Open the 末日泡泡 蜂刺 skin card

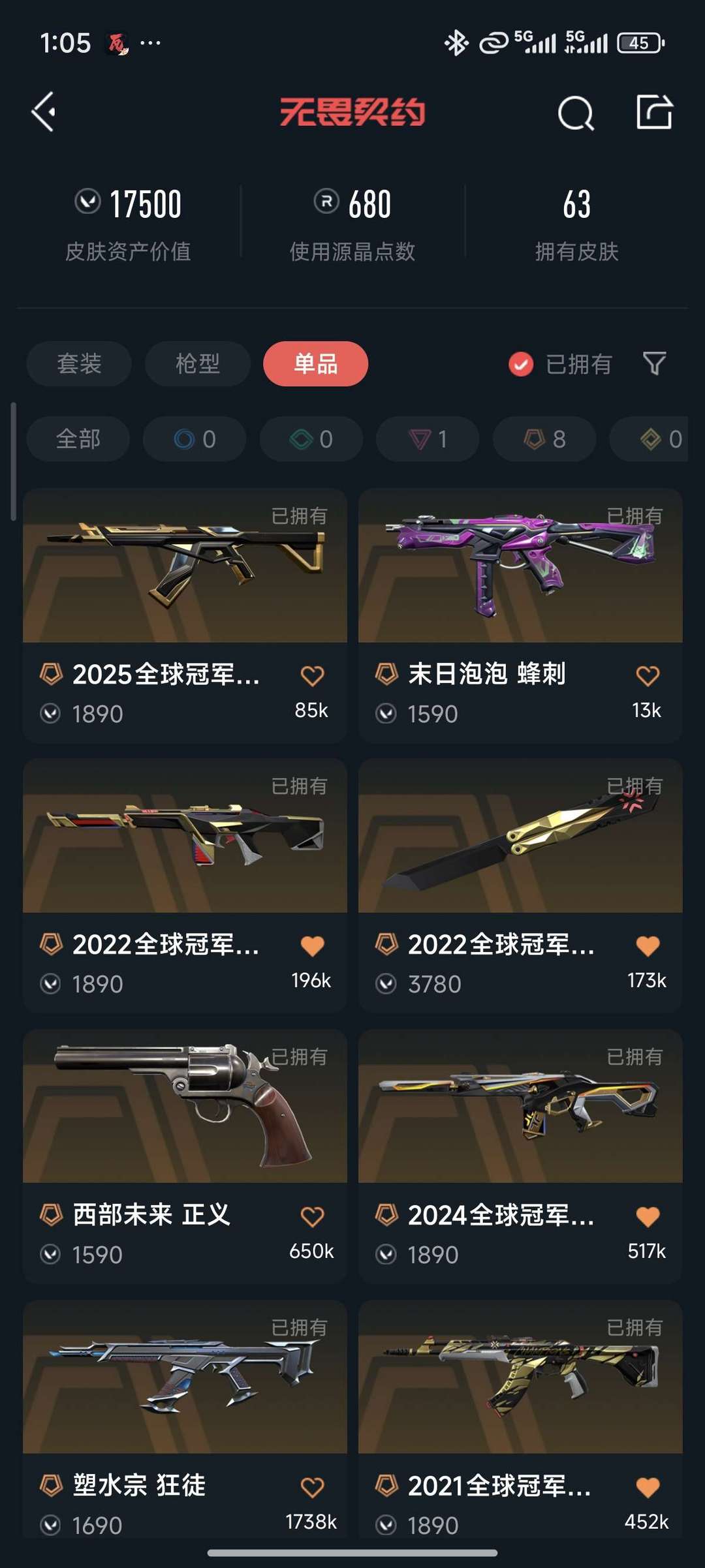[x=520, y=615]
